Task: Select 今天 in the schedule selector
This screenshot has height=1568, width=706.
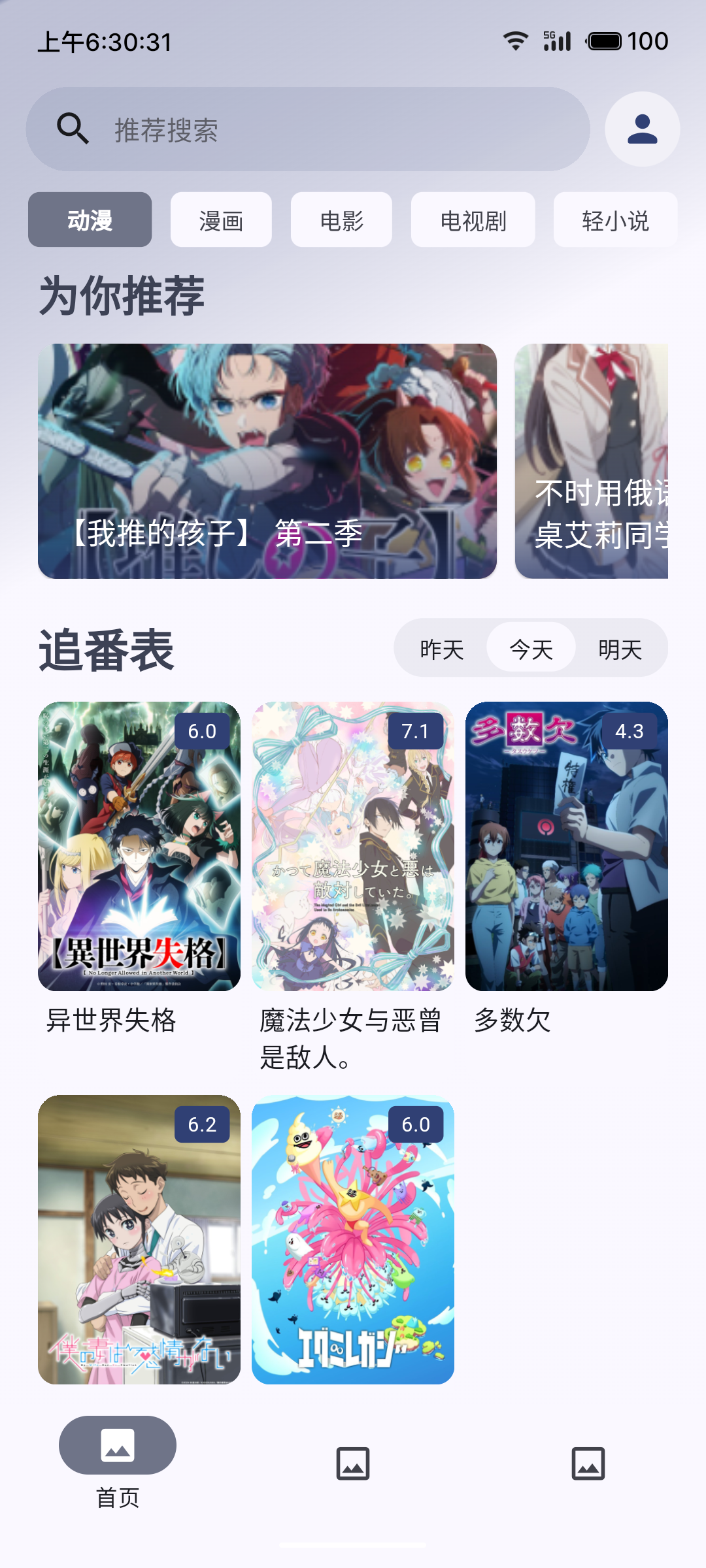Action: (530, 647)
